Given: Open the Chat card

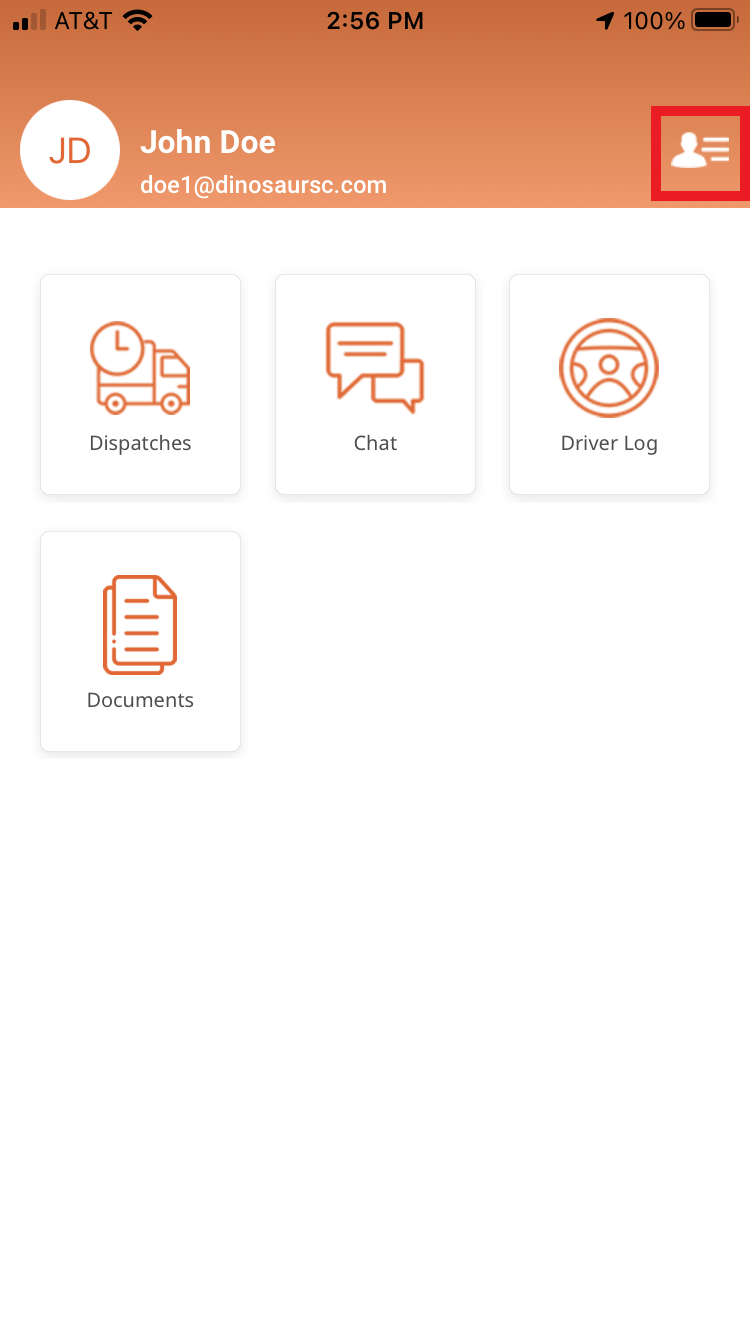Looking at the screenshot, I should coord(375,384).
